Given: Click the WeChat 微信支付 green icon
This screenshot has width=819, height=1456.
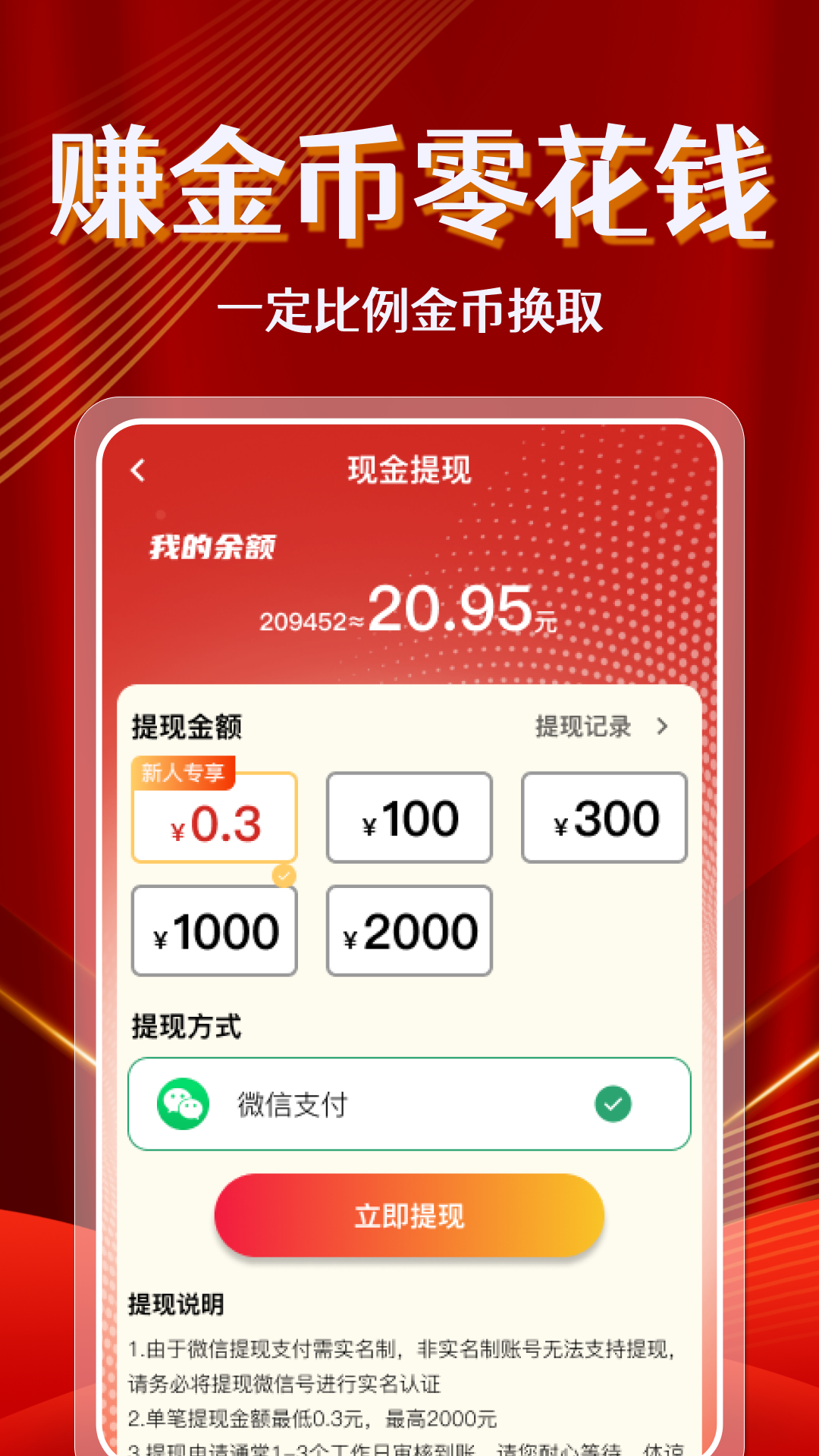Looking at the screenshot, I should (184, 1103).
